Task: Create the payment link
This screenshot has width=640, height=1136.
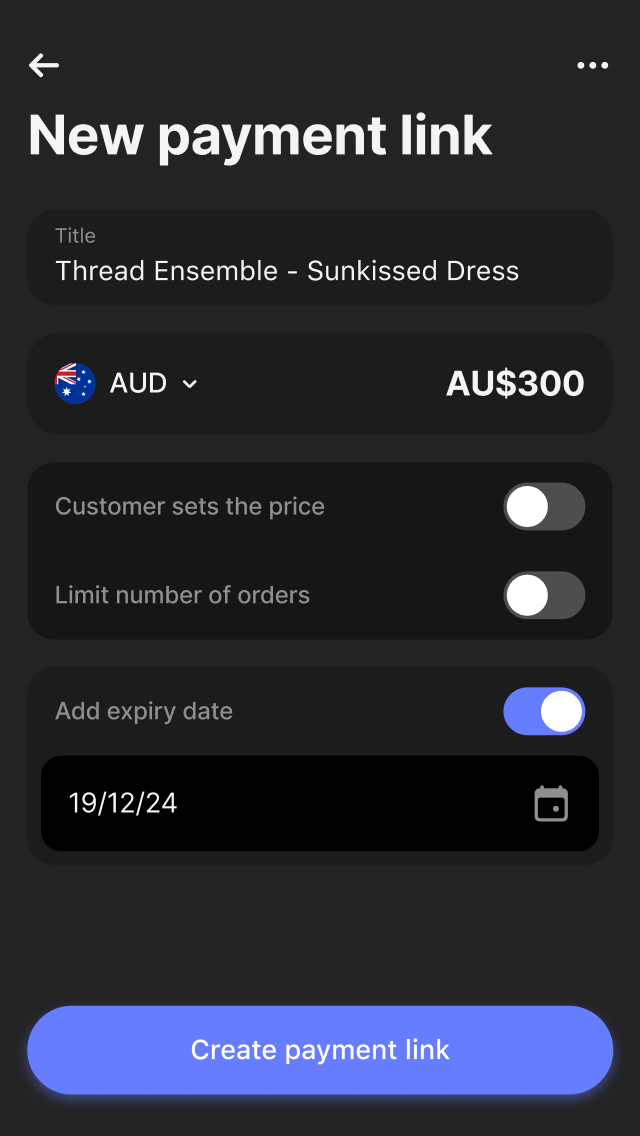Action: click(320, 1050)
